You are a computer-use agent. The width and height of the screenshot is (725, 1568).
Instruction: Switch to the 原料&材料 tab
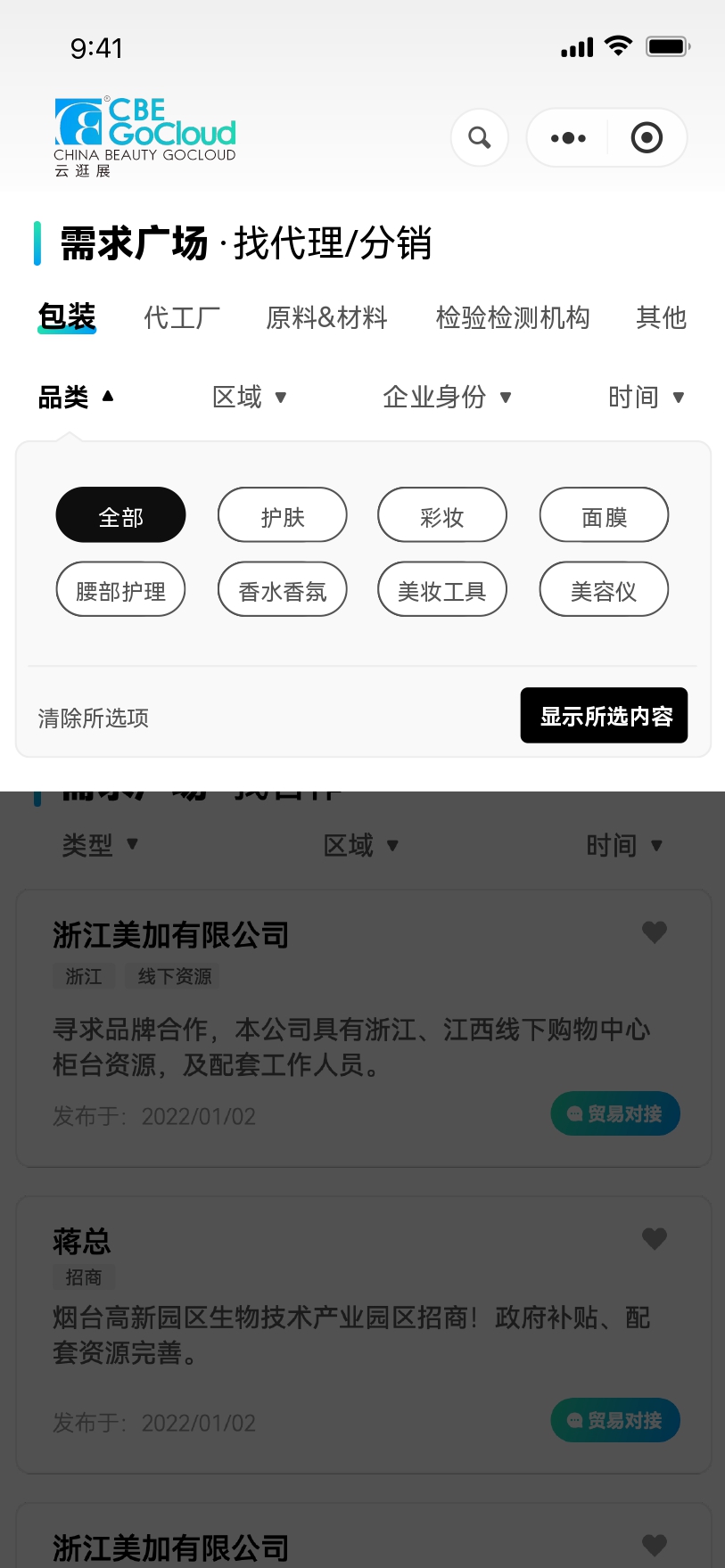tap(326, 317)
